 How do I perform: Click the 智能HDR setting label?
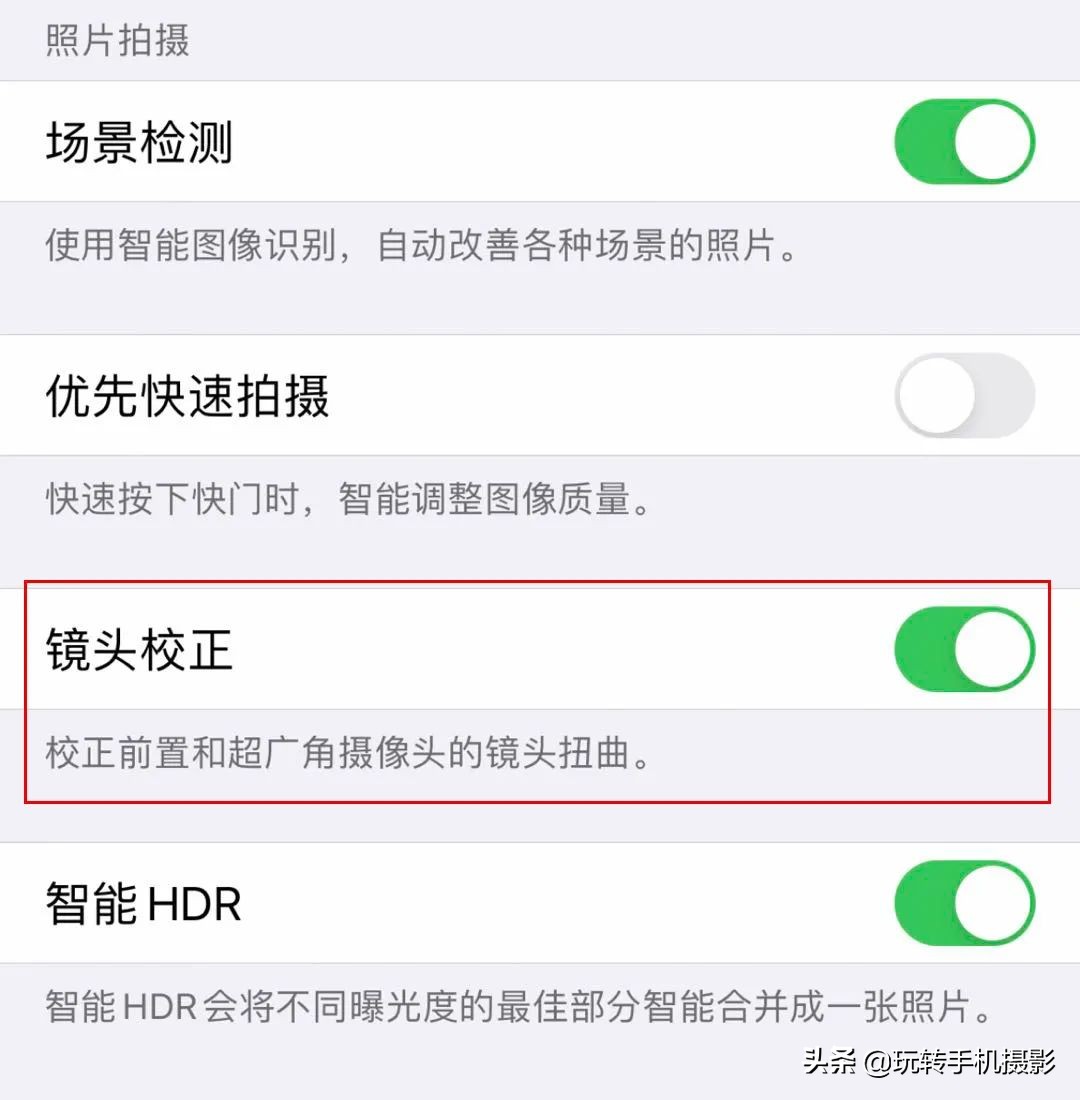pyautogui.click(x=142, y=902)
